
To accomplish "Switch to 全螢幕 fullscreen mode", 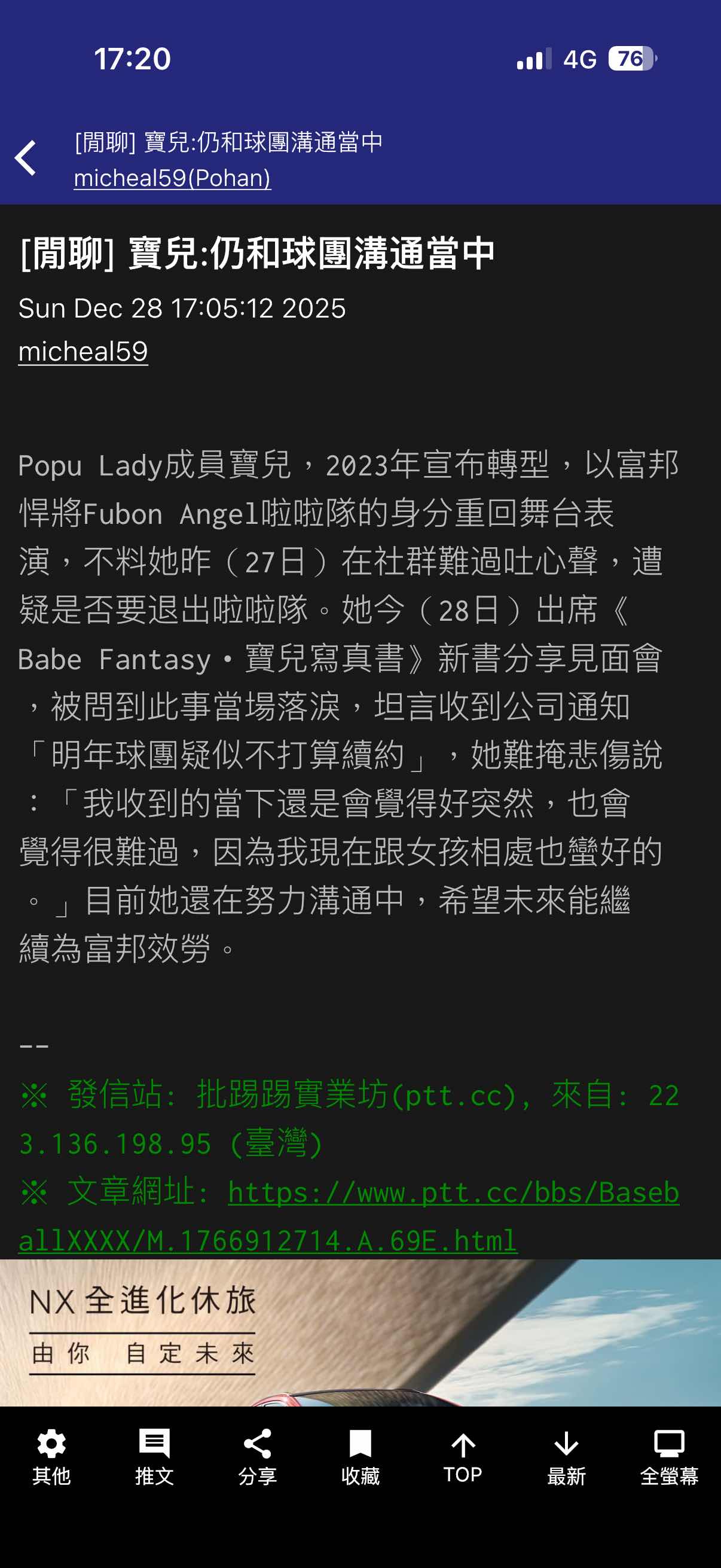I will [x=669, y=1457].
